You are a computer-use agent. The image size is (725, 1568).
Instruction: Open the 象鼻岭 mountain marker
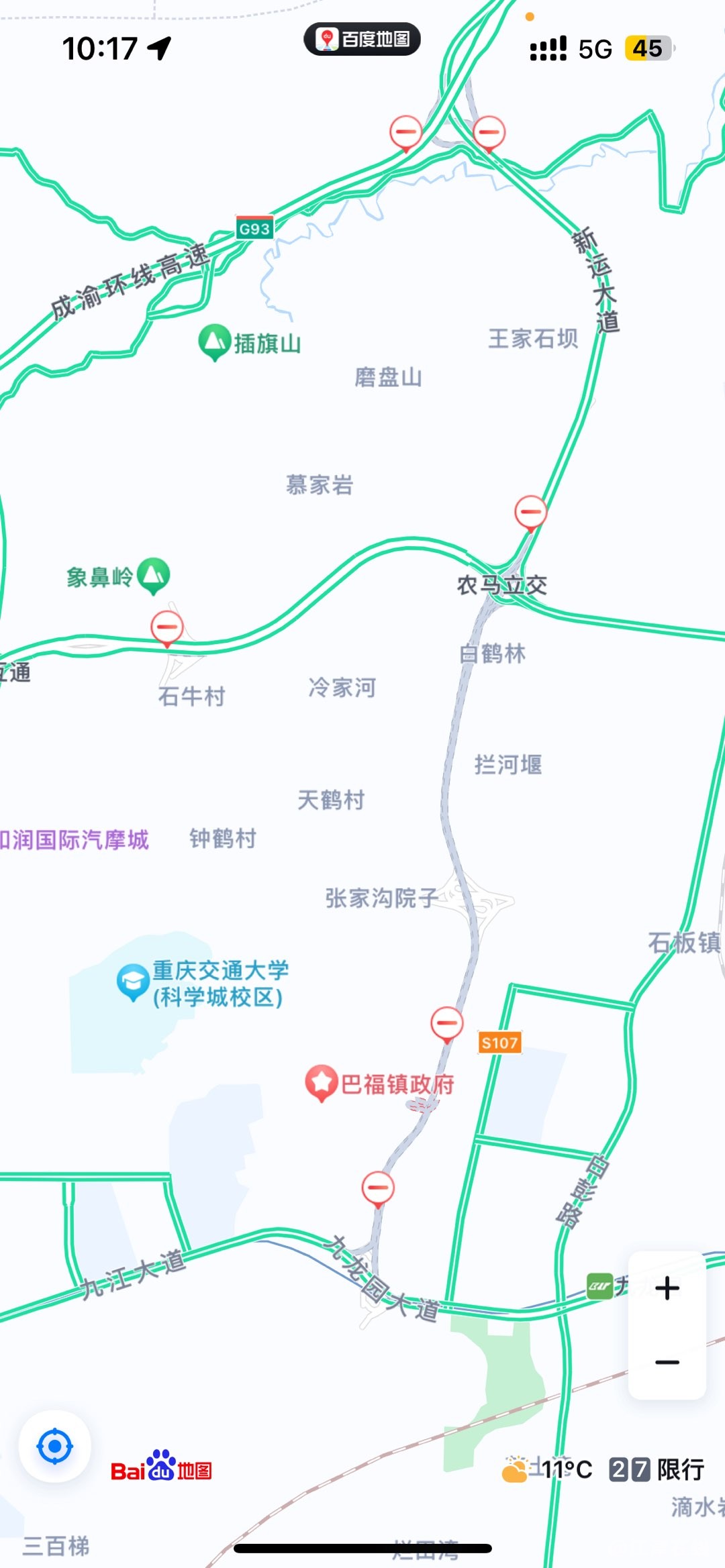153,575
